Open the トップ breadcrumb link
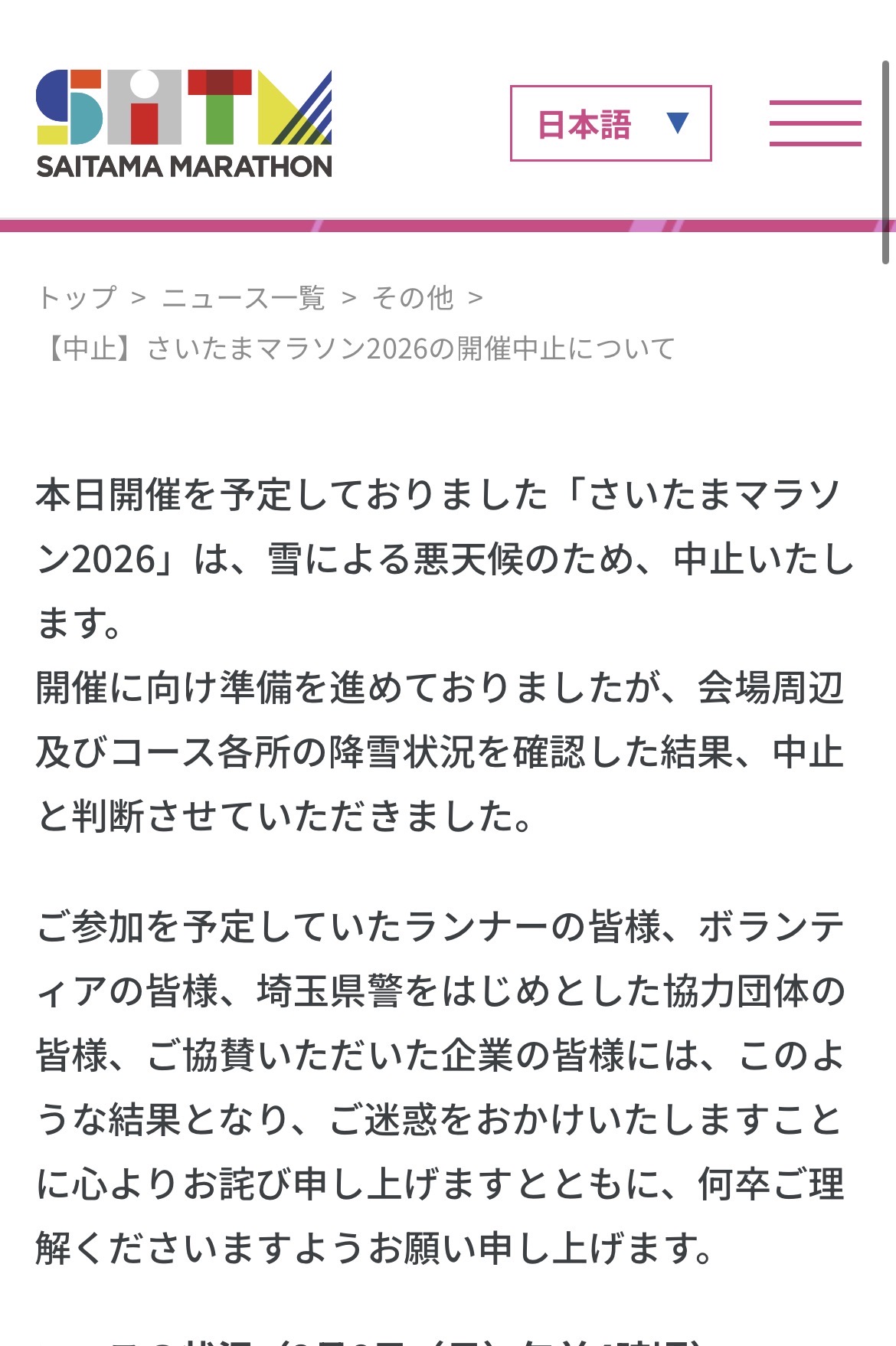896x1346 pixels. tap(77, 297)
